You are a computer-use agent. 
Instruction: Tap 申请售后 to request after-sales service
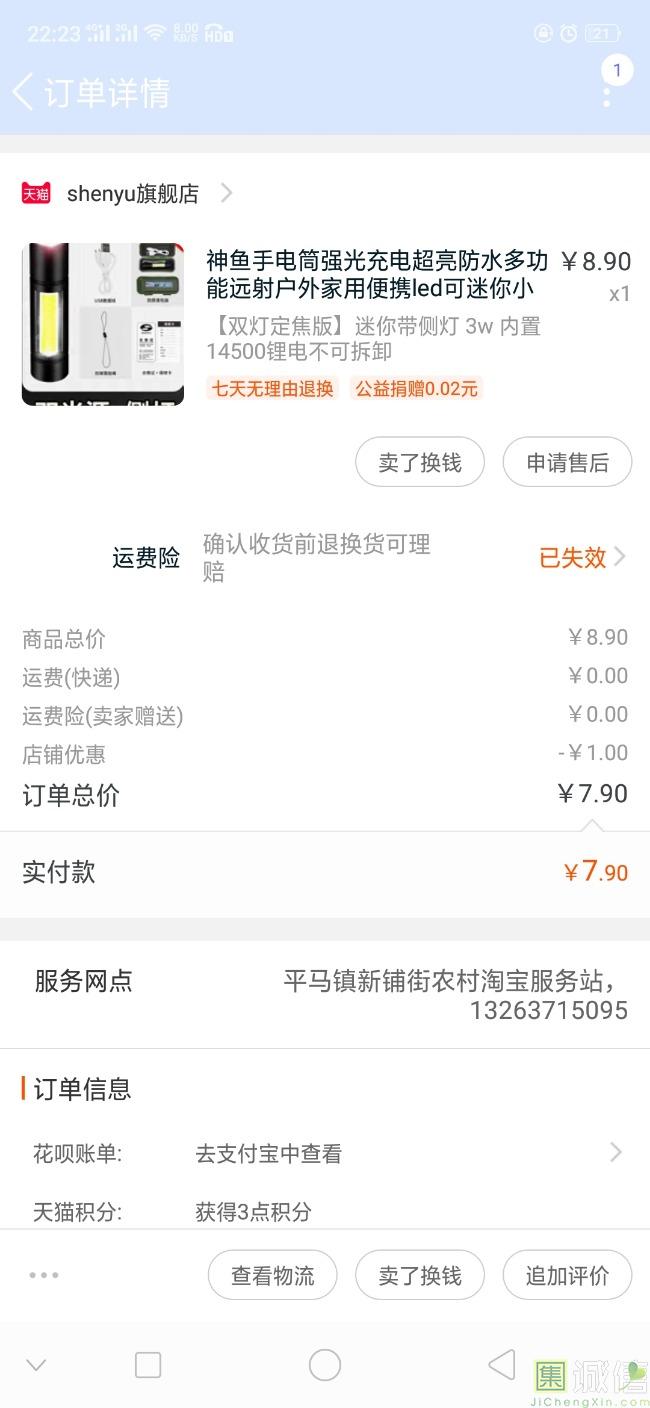(x=567, y=463)
